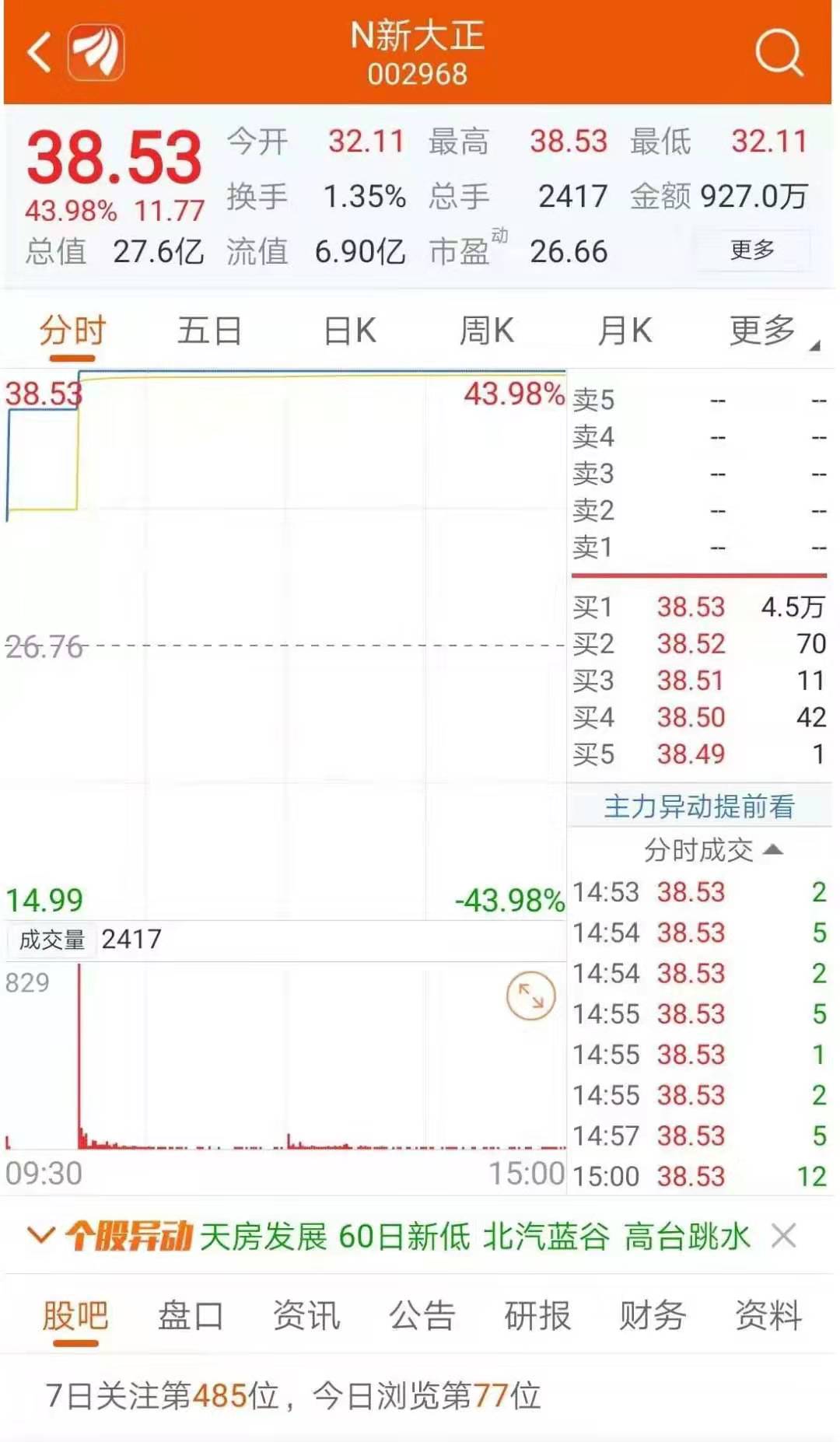Viewport: 840px width, 1442px height.
Task: Open the 研报 tab
Action: click(x=537, y=1316)
